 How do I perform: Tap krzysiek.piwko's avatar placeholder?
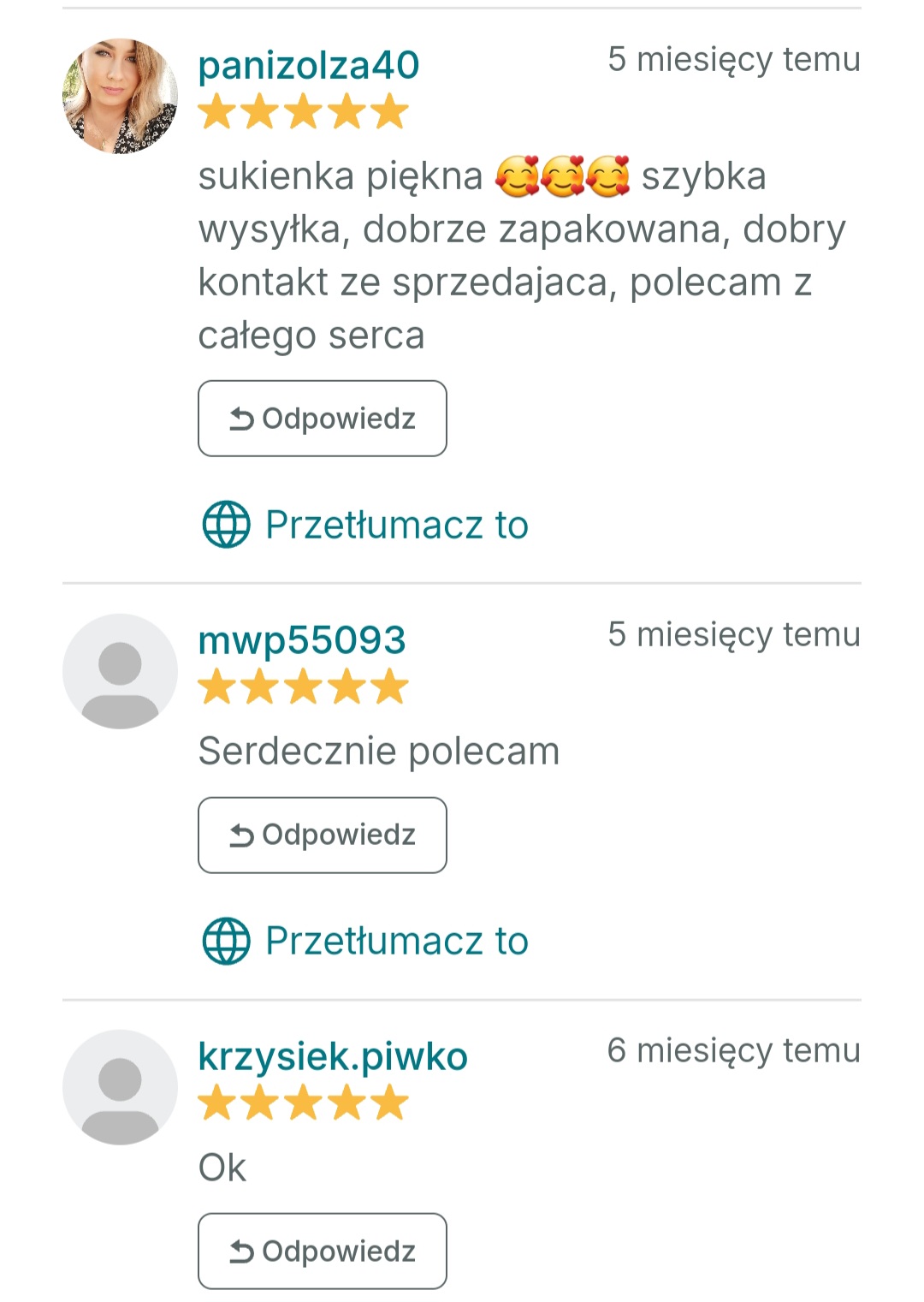pos(120,1087)
